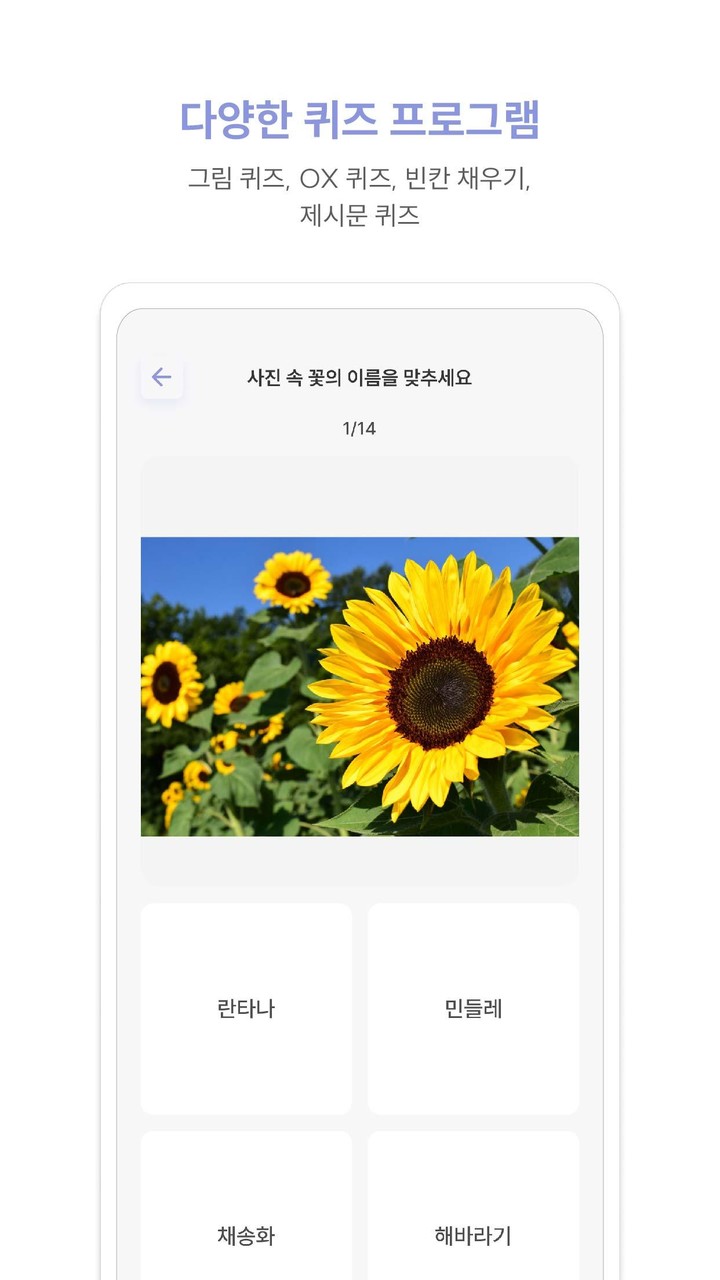Click the 1/14 progress indicator
Screen dimensions: 720x1280
tap(360, 429)
